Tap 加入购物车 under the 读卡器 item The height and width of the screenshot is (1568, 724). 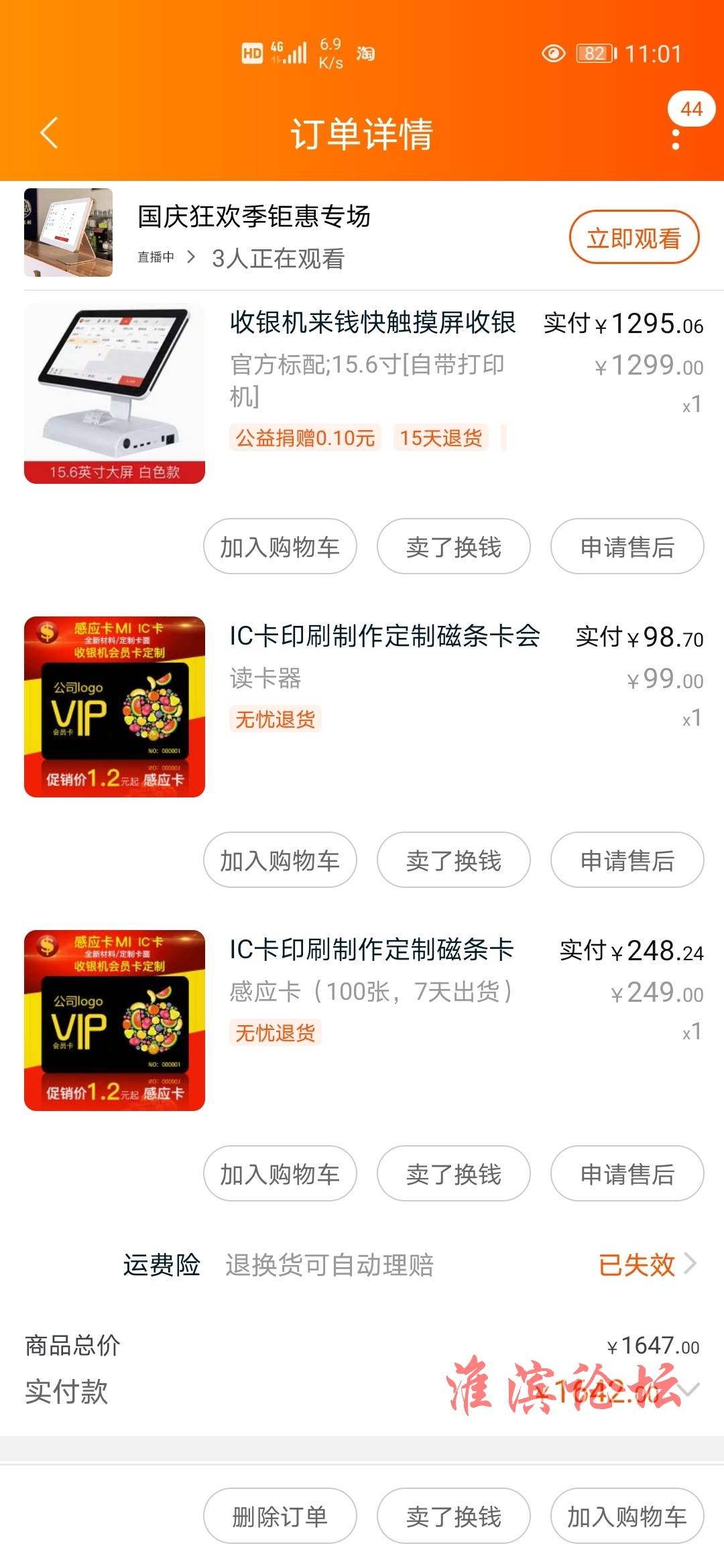tap(280, 860)
